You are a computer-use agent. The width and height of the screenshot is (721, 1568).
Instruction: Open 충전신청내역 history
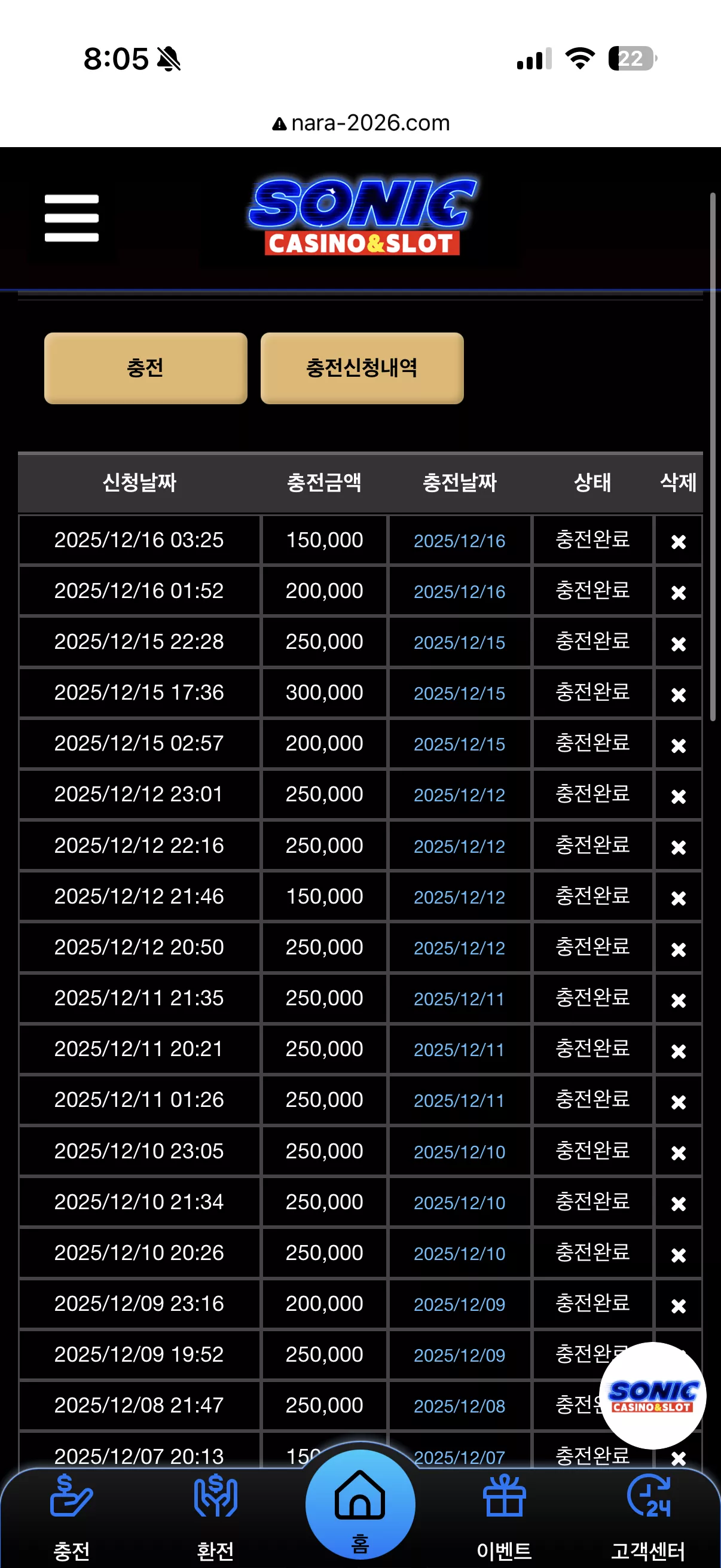(x=362, y=368)
